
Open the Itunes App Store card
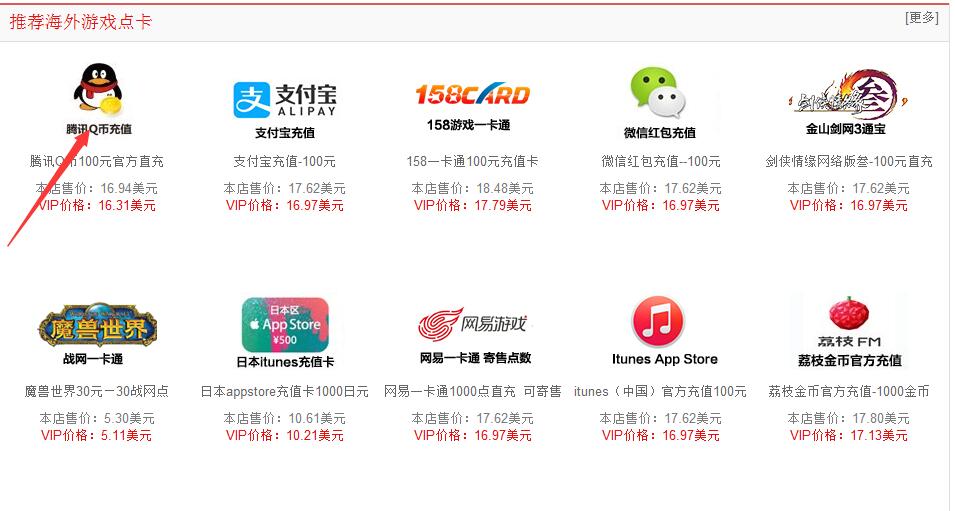pos(659,332)
